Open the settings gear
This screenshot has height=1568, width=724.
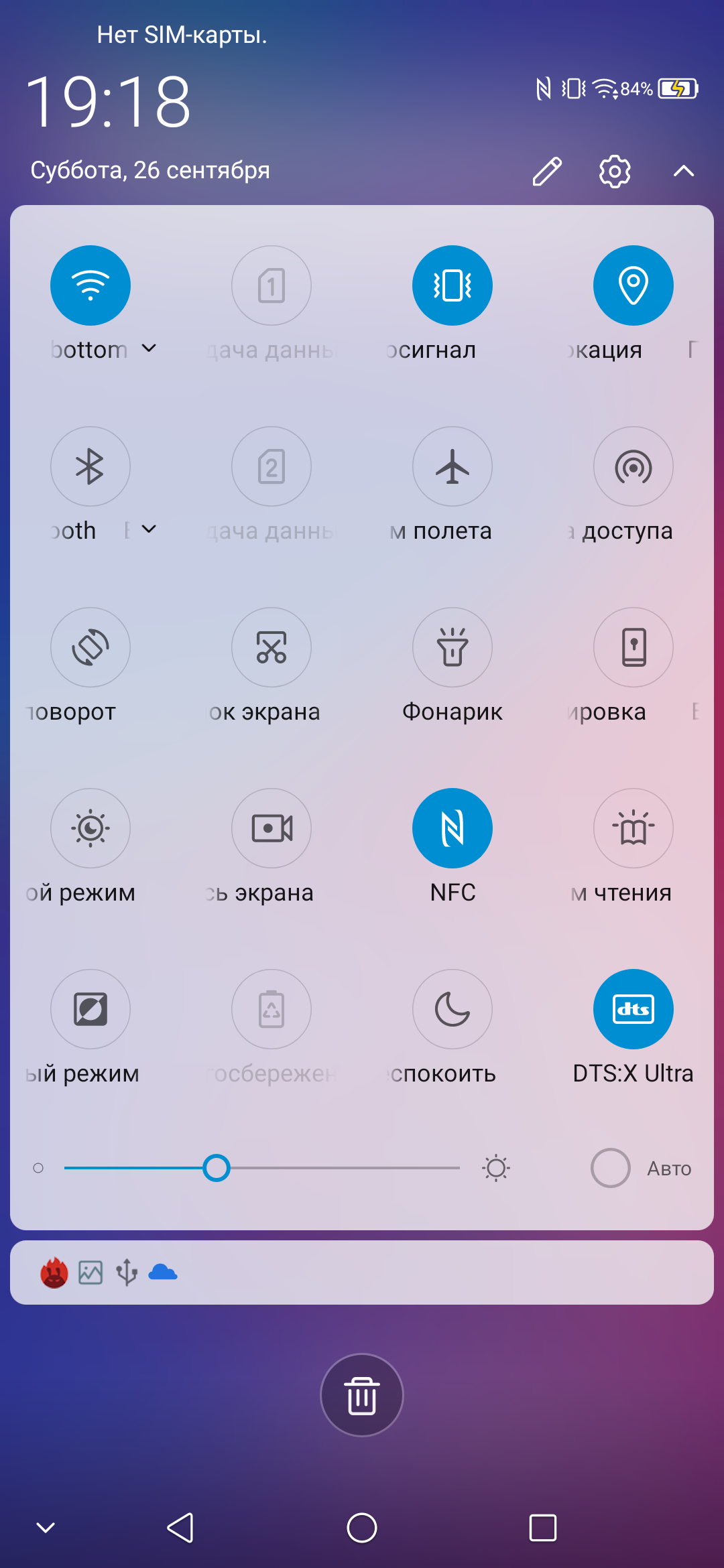pyautogui.click(x=615, y=172)
